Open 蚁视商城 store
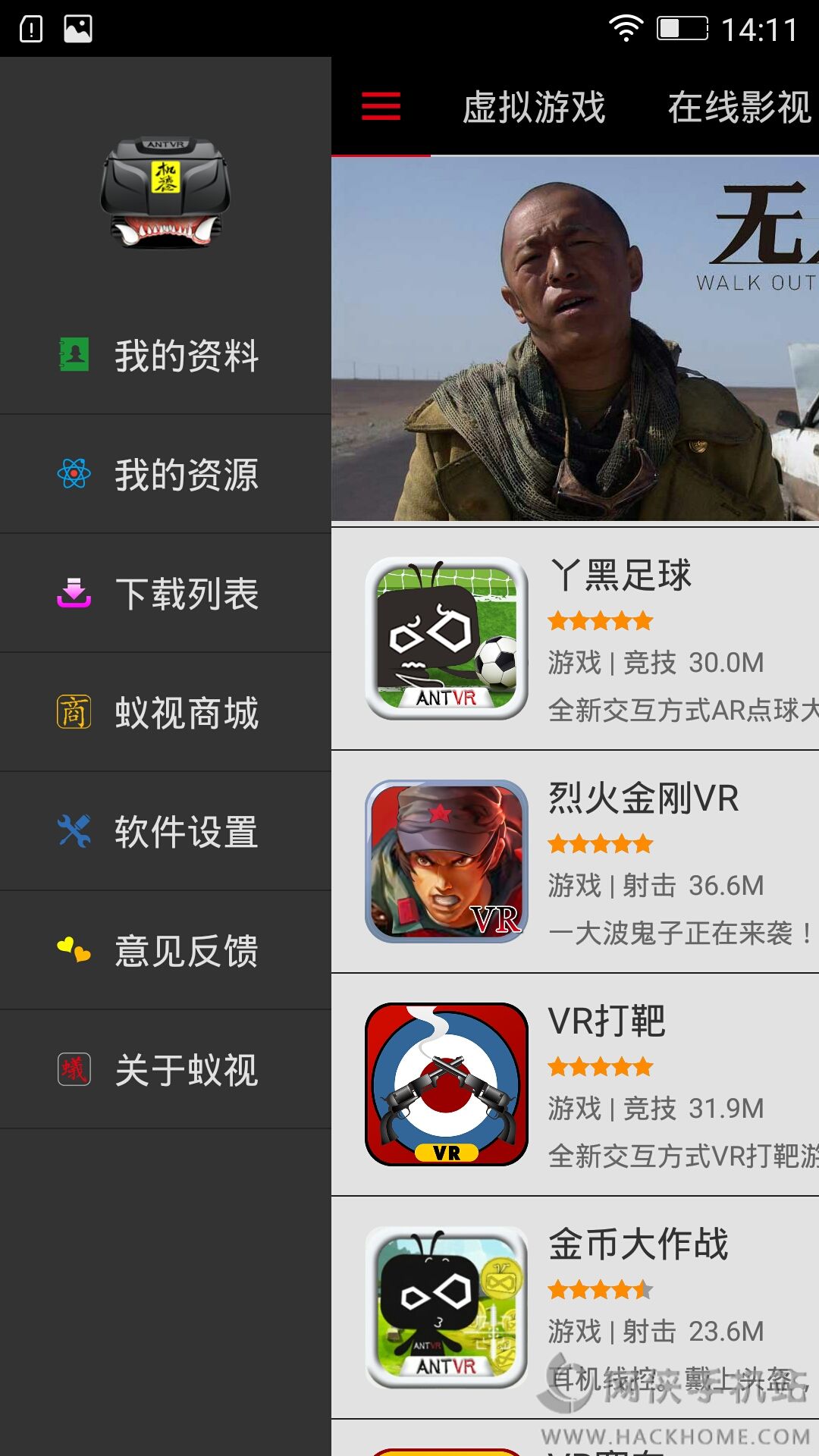Viewport: 819px width, 1456px height. [x=165, y=712]
